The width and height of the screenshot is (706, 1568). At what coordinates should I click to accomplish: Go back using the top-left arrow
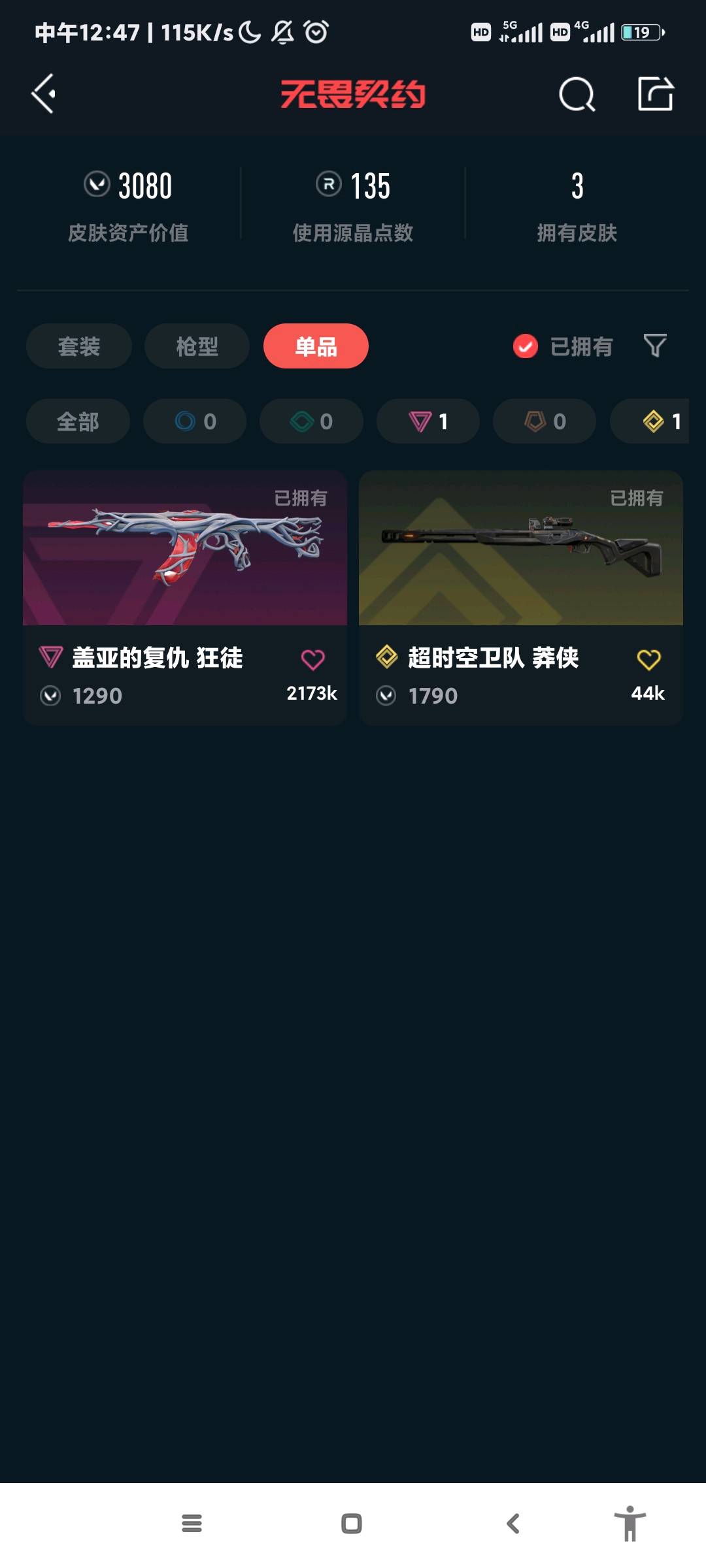[x=43, y=94]
